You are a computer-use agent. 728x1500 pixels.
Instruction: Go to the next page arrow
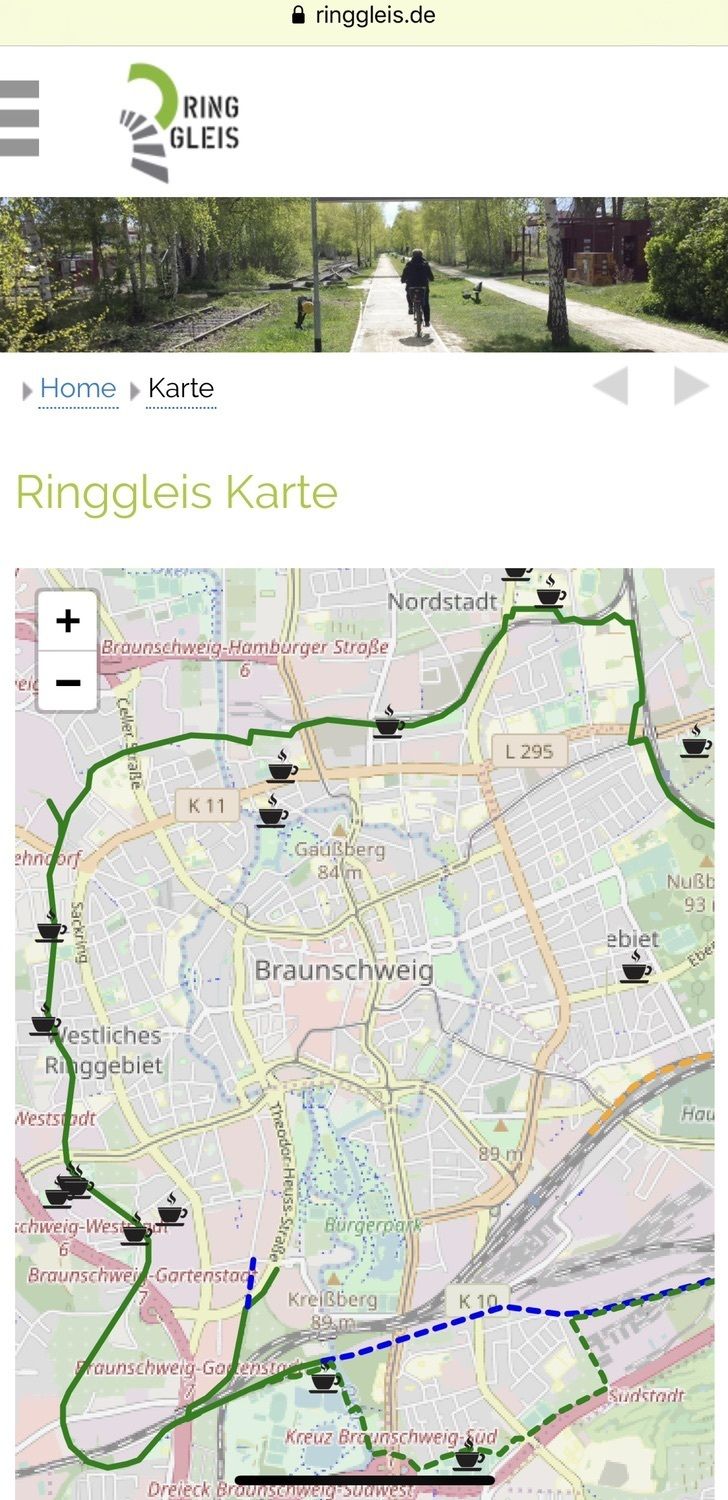tap(690, 386)
